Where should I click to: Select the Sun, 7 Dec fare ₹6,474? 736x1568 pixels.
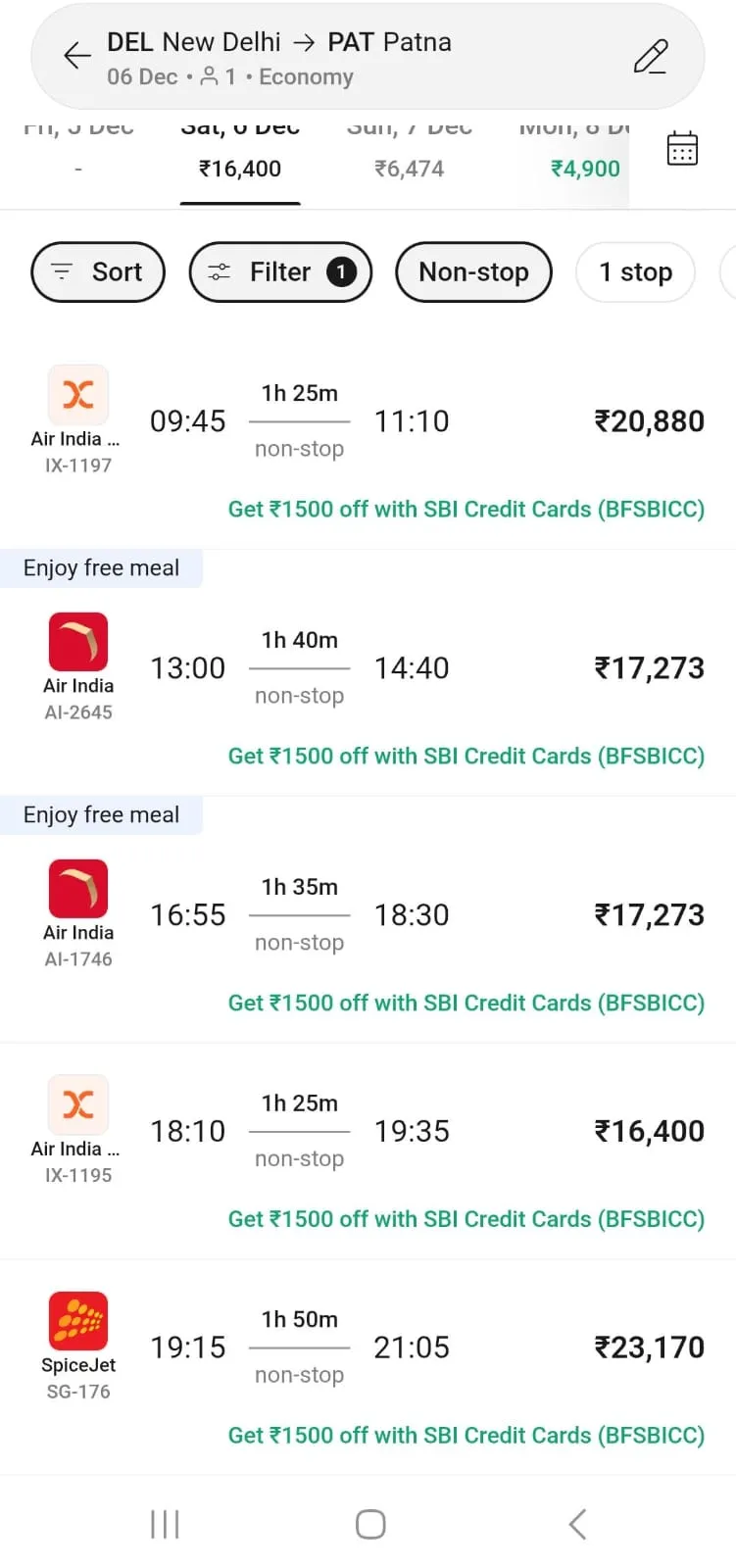click(x=409, y=157)
